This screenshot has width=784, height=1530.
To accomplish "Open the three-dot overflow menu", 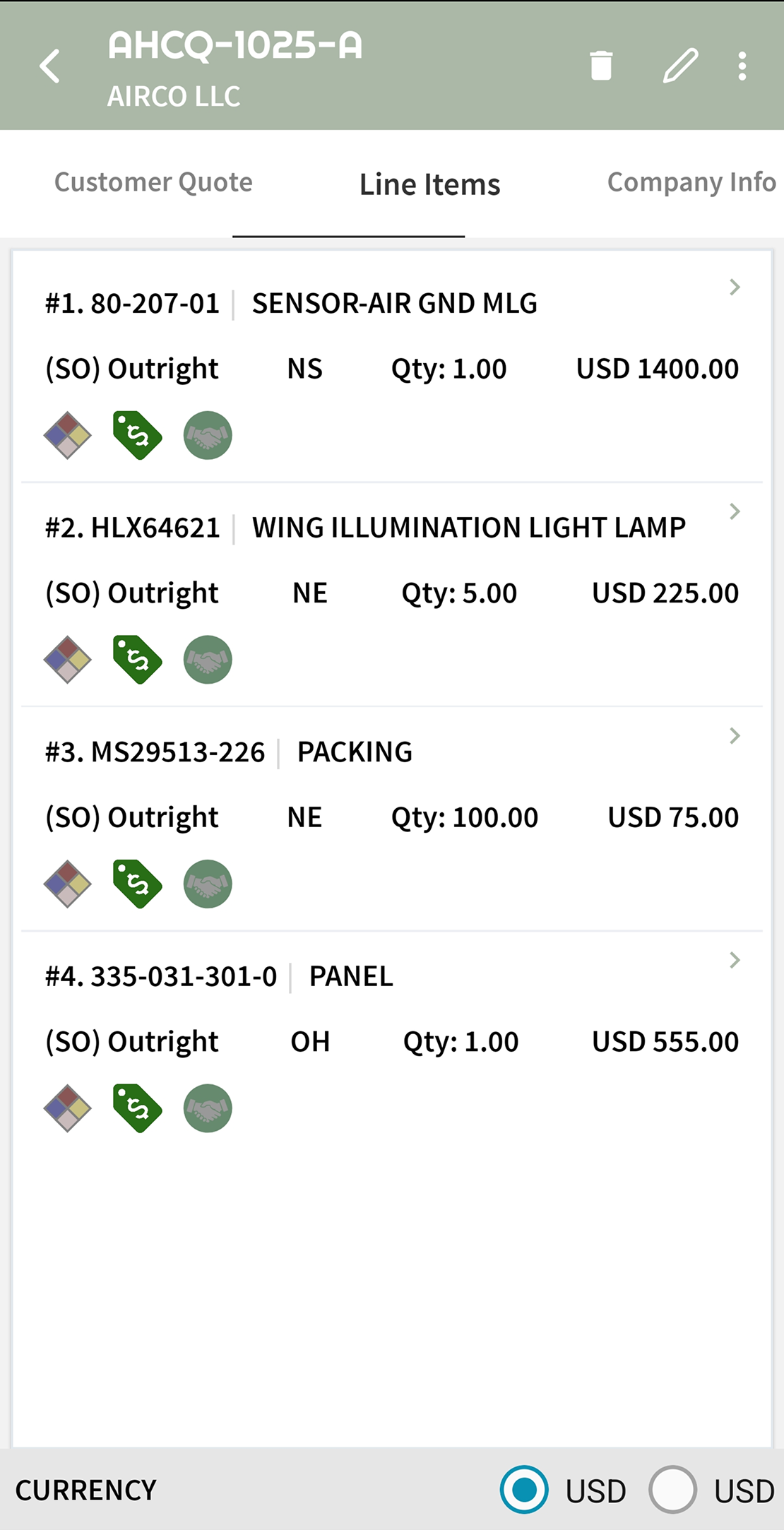I will 742,66.
